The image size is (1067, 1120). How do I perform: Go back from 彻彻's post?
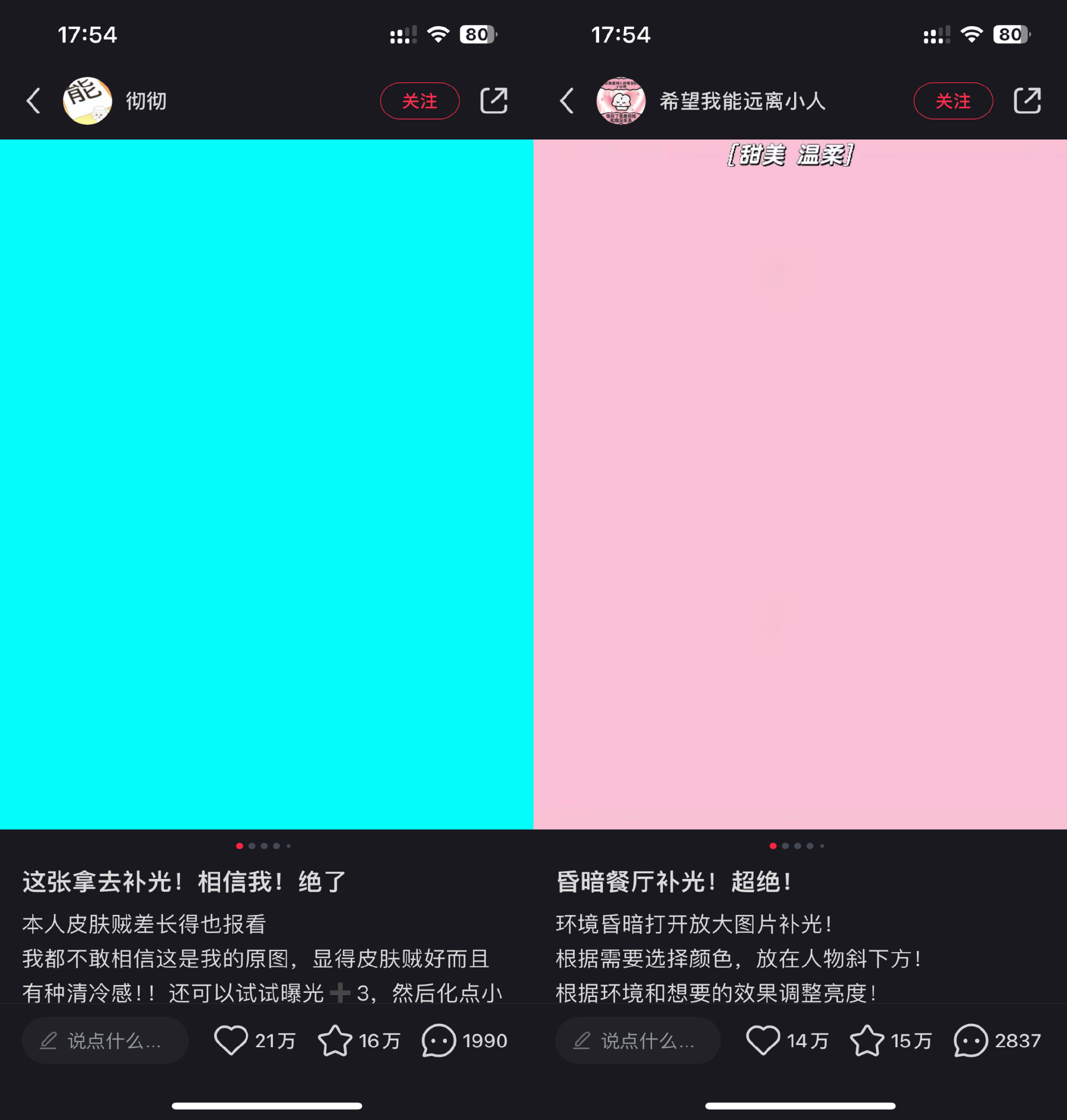click(33, 101)
